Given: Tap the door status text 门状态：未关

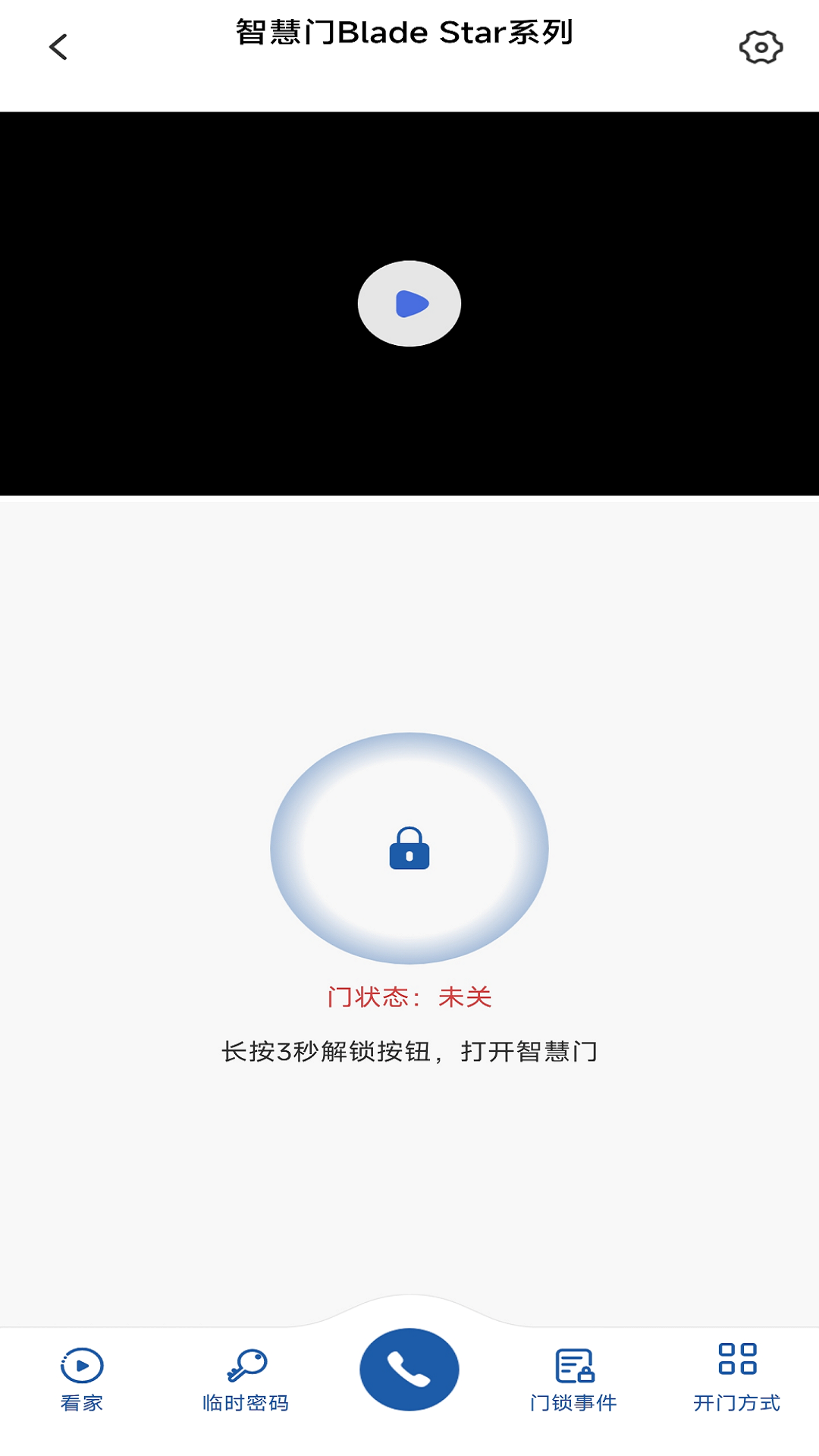Looking at the screenshot, I should (x=409, y=999).
